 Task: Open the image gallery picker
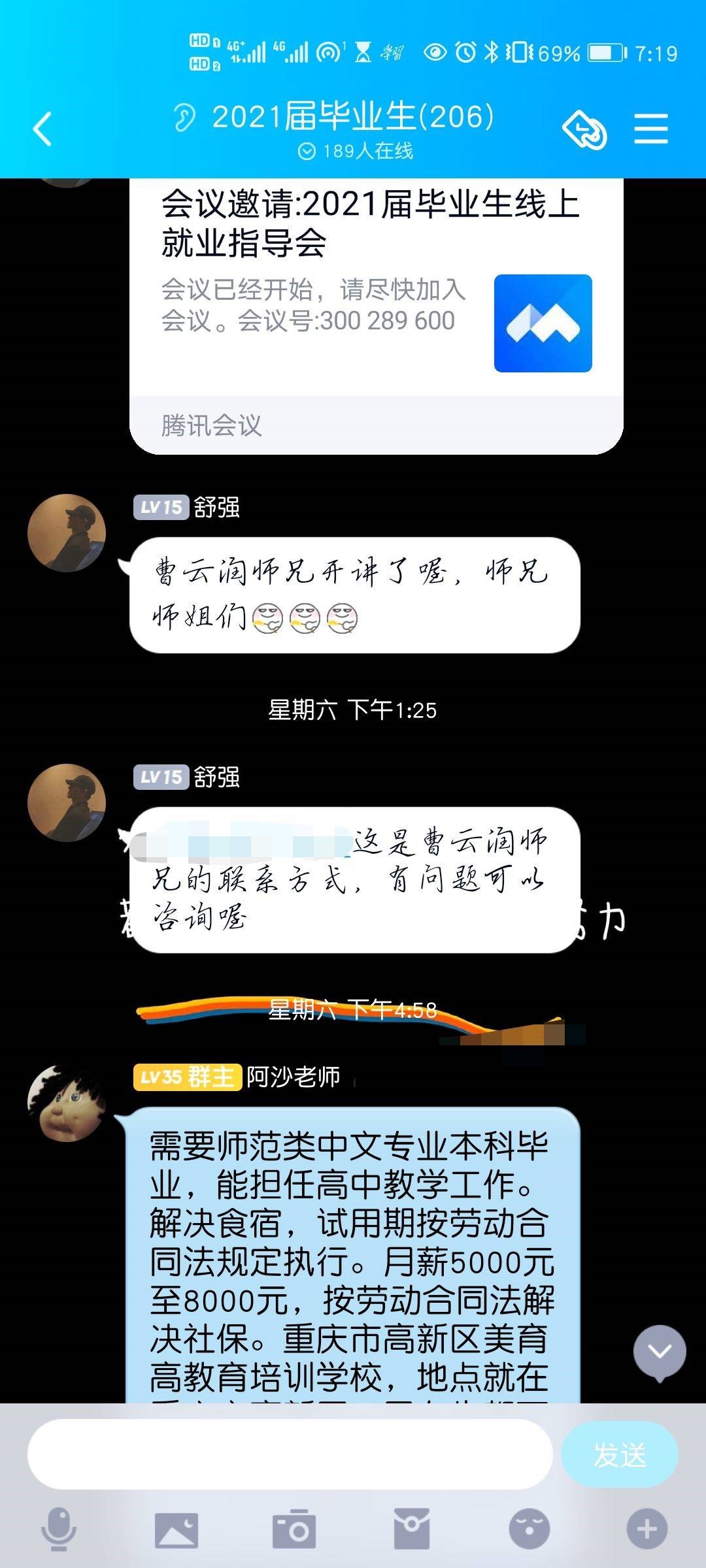(x=176, y=1529)
